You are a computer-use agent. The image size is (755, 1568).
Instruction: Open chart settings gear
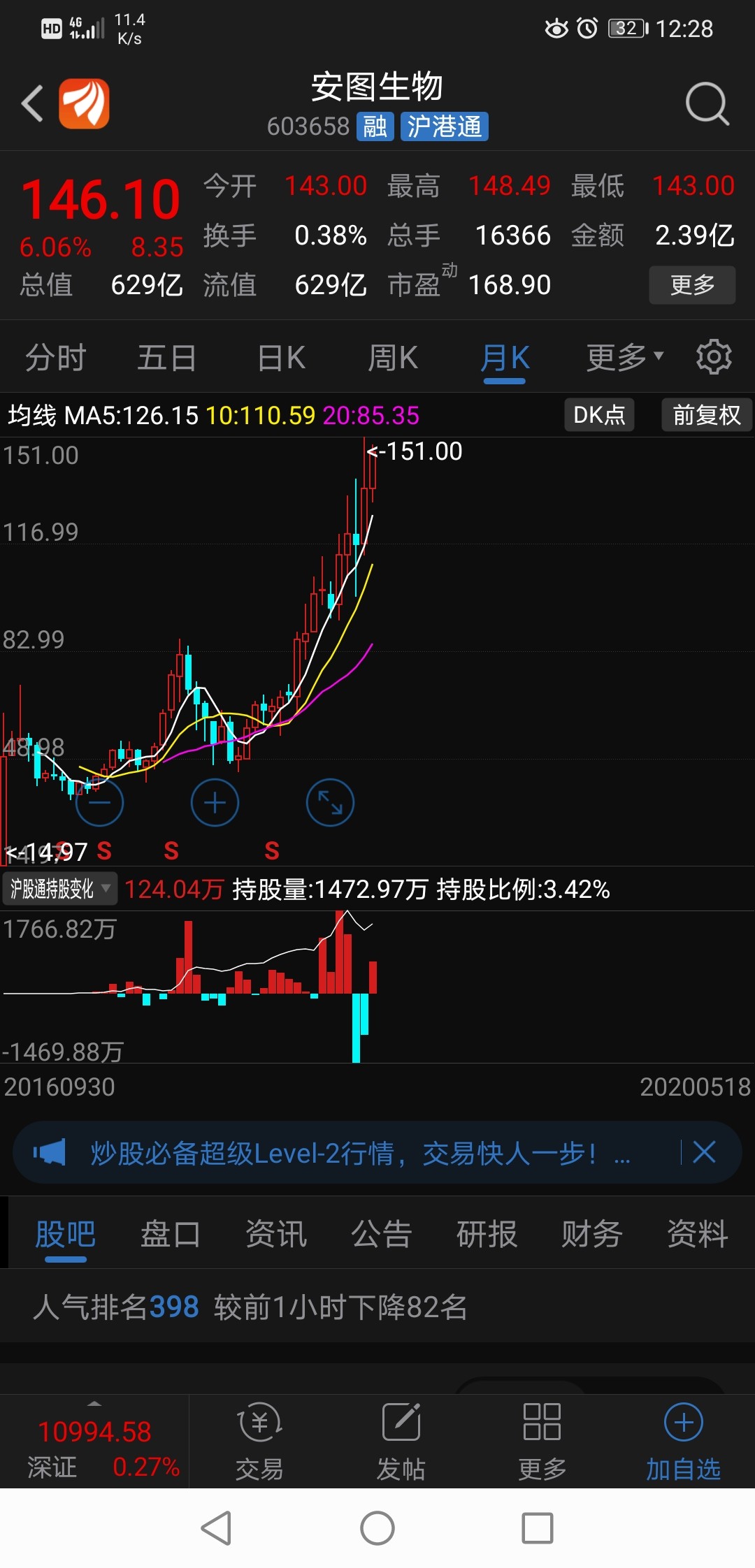[x=714, y=357]
